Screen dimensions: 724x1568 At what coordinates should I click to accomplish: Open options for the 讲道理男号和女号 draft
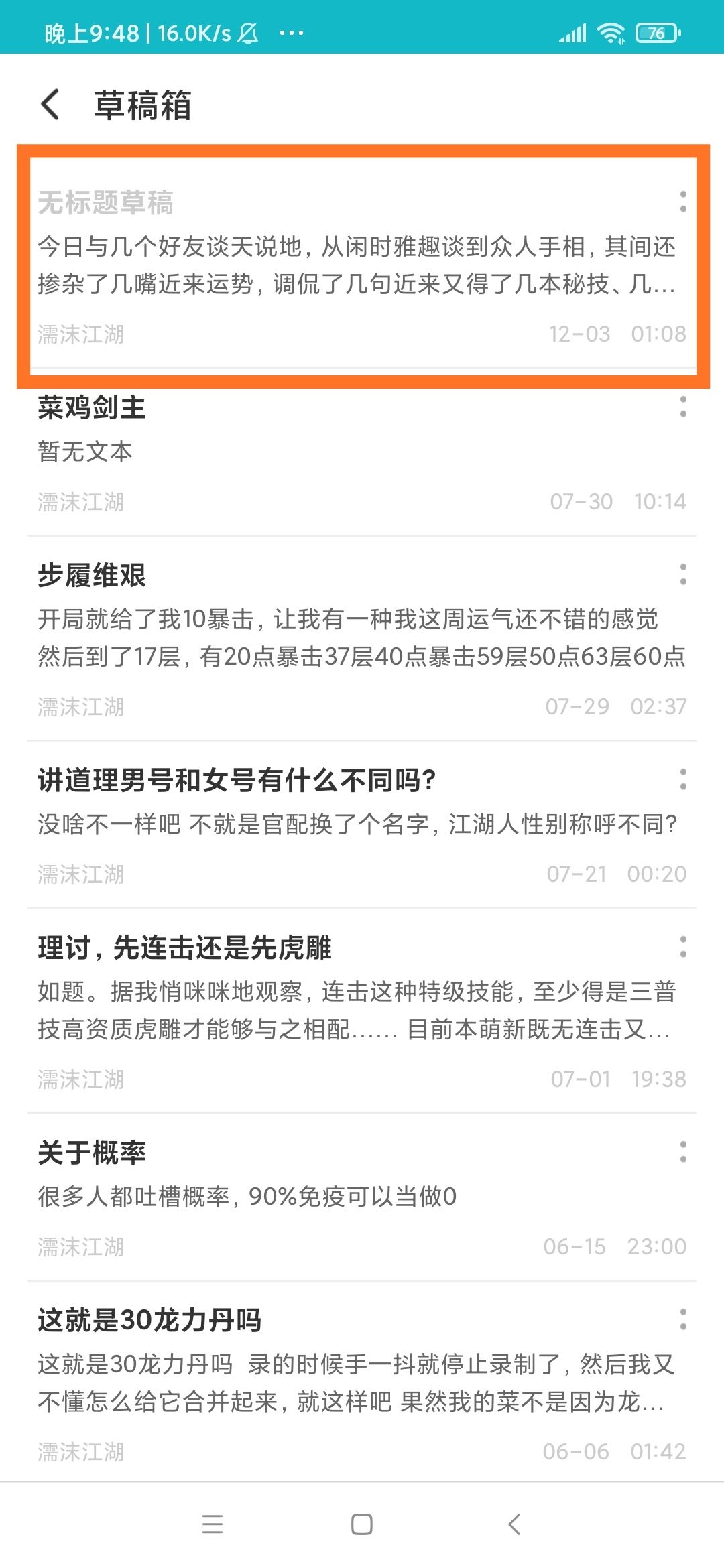point(683,779)
